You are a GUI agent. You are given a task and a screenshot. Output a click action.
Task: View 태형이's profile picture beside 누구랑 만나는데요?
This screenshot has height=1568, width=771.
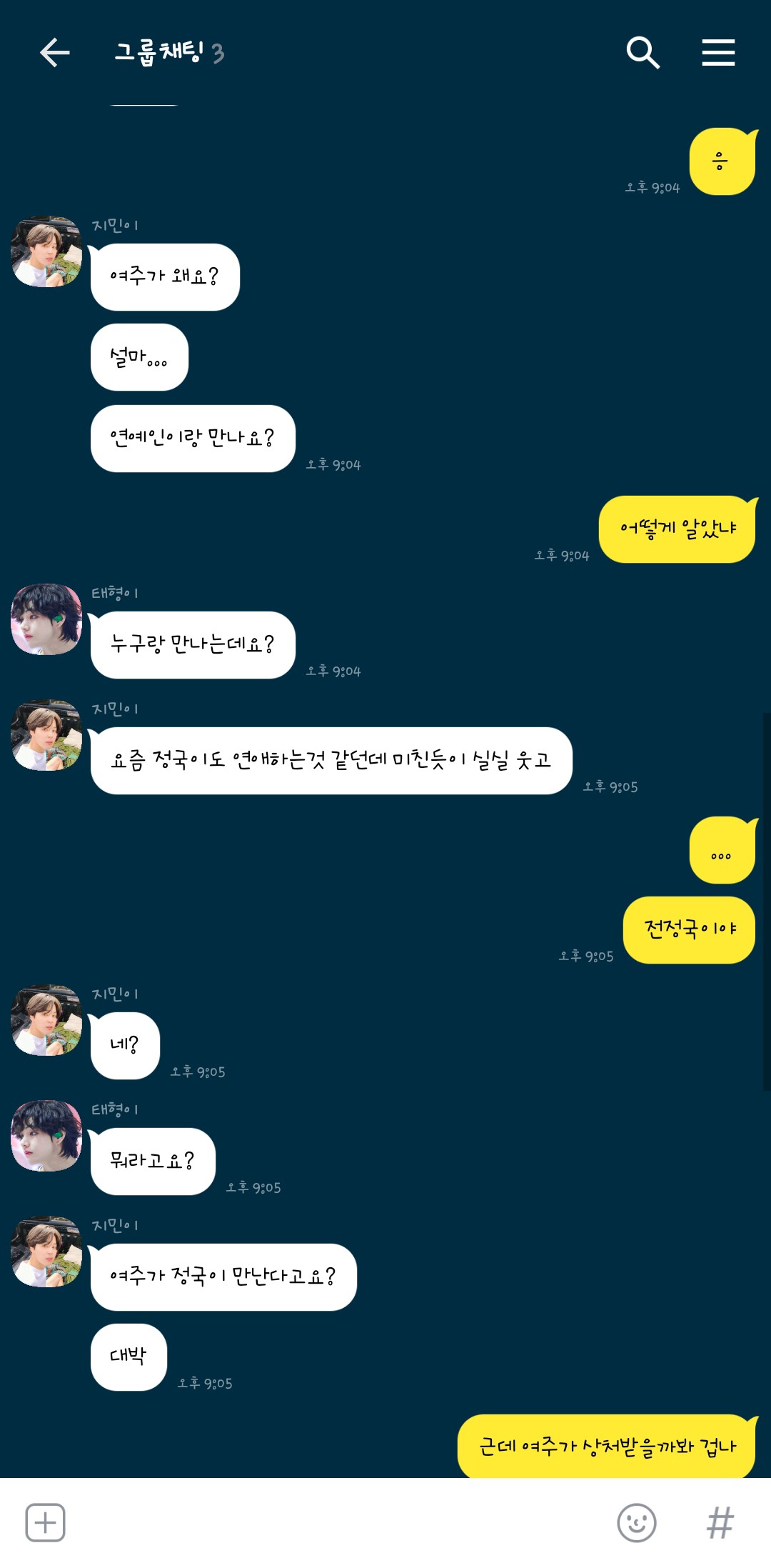tap(46, 619)
